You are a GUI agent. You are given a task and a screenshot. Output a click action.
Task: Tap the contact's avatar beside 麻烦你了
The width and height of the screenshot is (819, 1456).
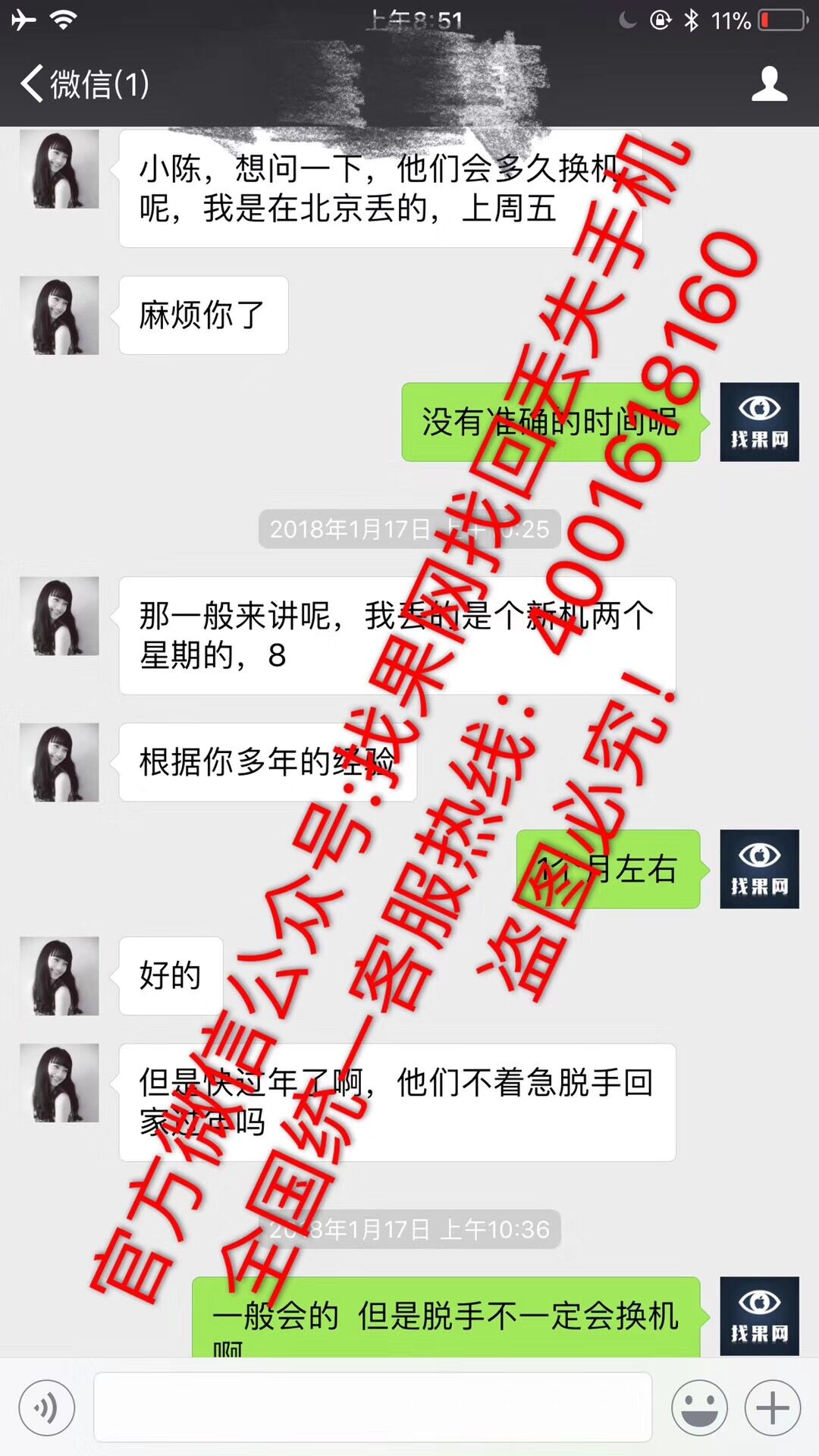[59, 315]
